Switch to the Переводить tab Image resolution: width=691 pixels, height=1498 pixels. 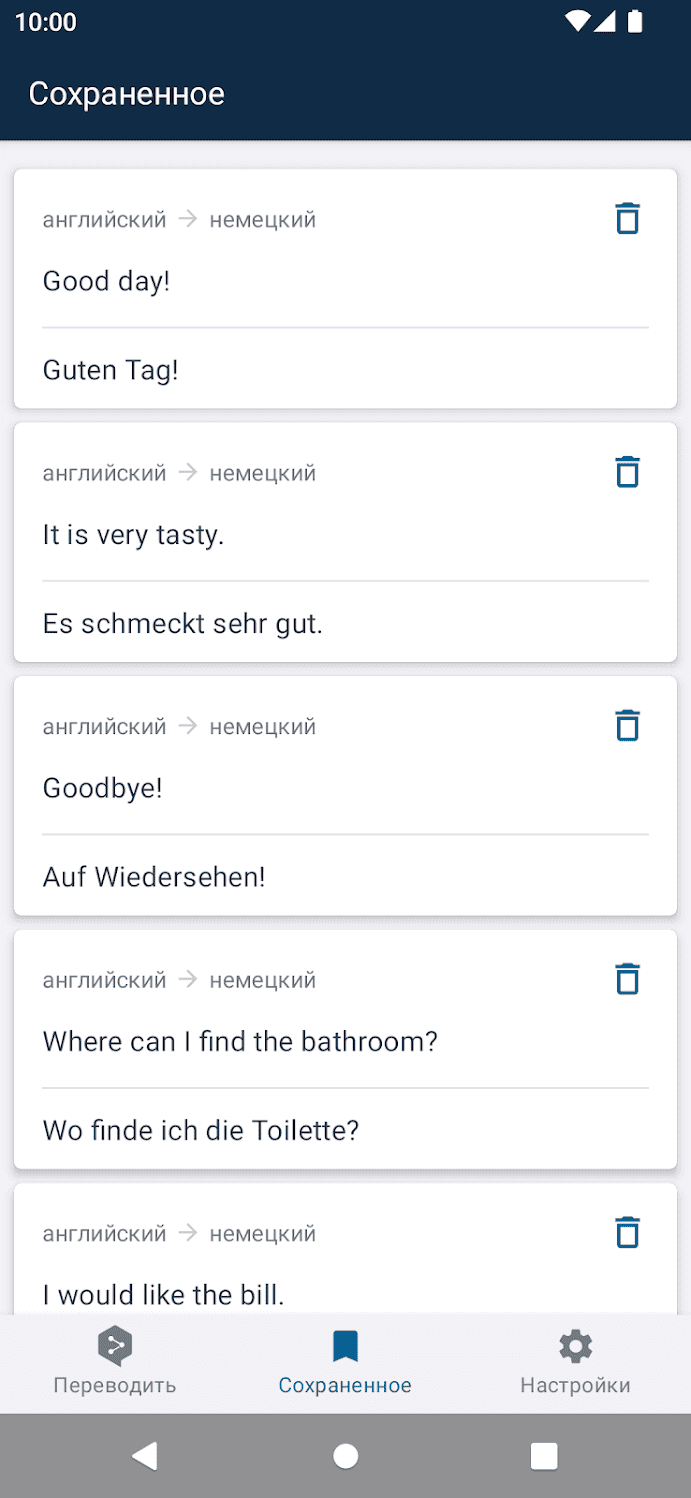point(115,1362)
